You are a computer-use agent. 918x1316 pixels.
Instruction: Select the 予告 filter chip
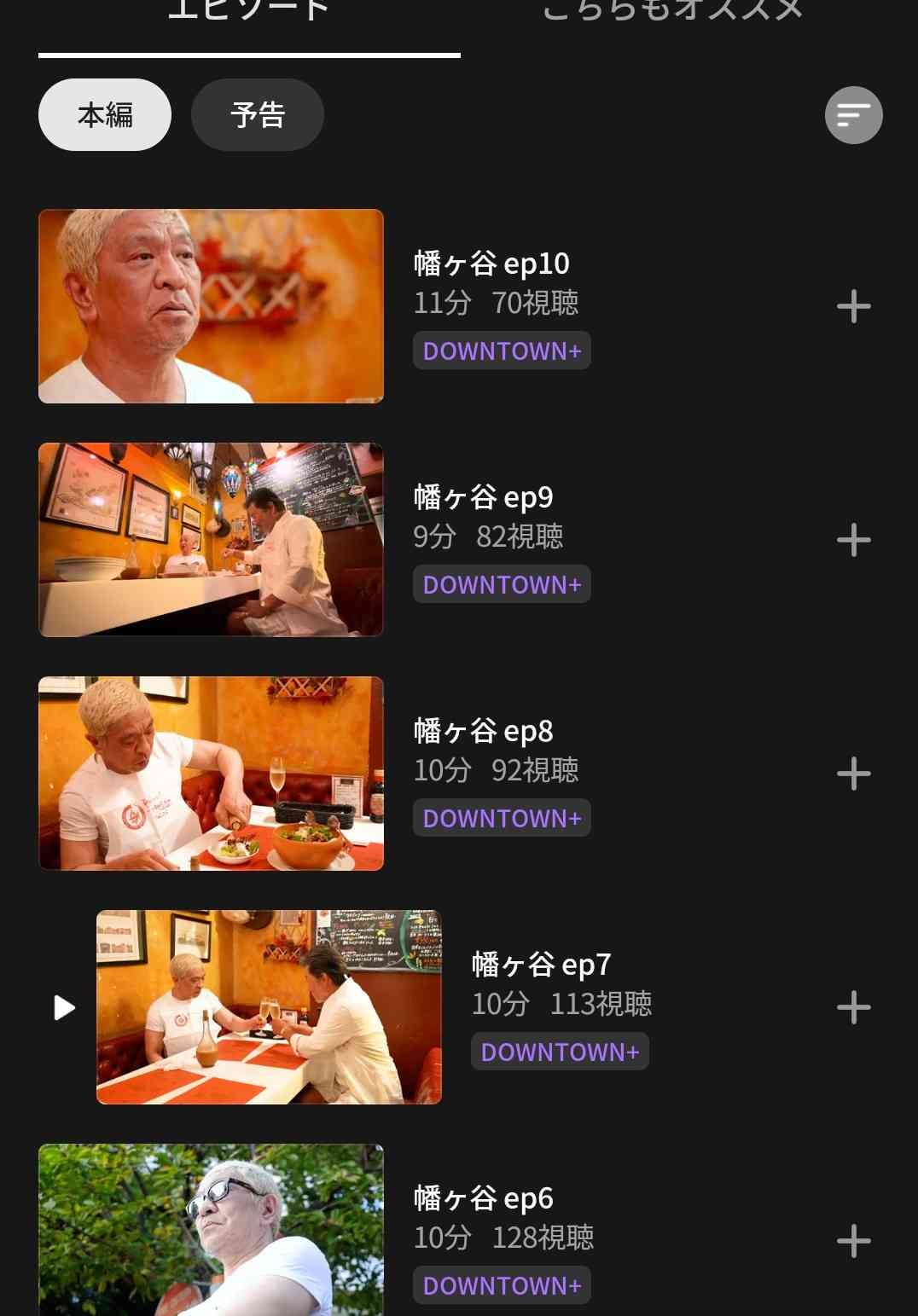258,115
